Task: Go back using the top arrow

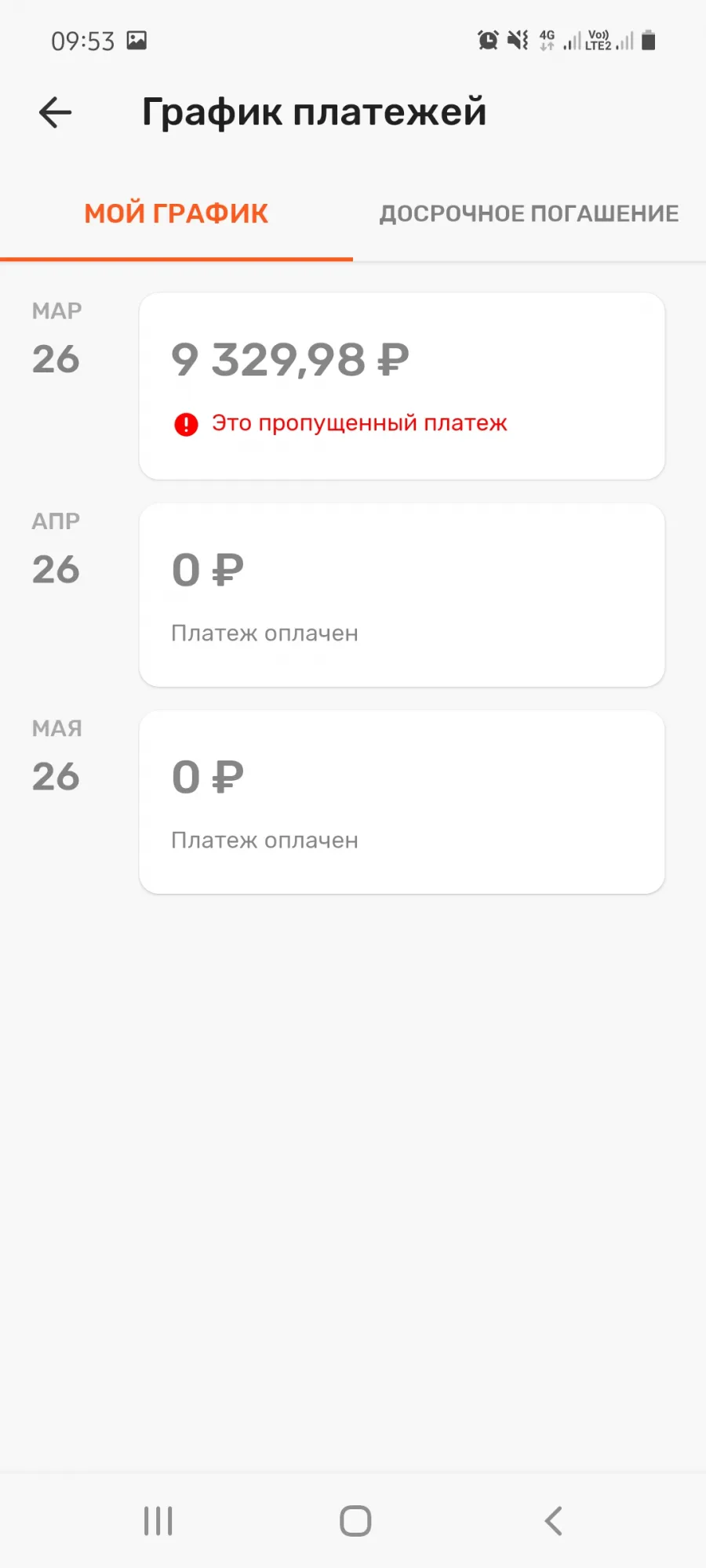Action: click(56, 112)
